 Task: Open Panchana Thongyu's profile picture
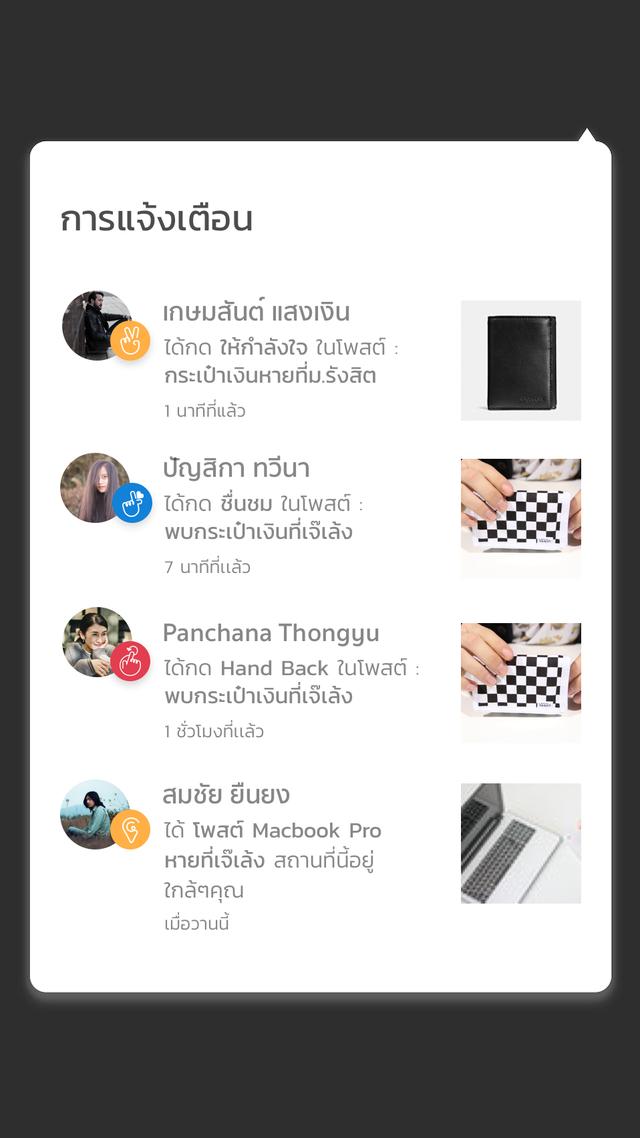point(96,641)
